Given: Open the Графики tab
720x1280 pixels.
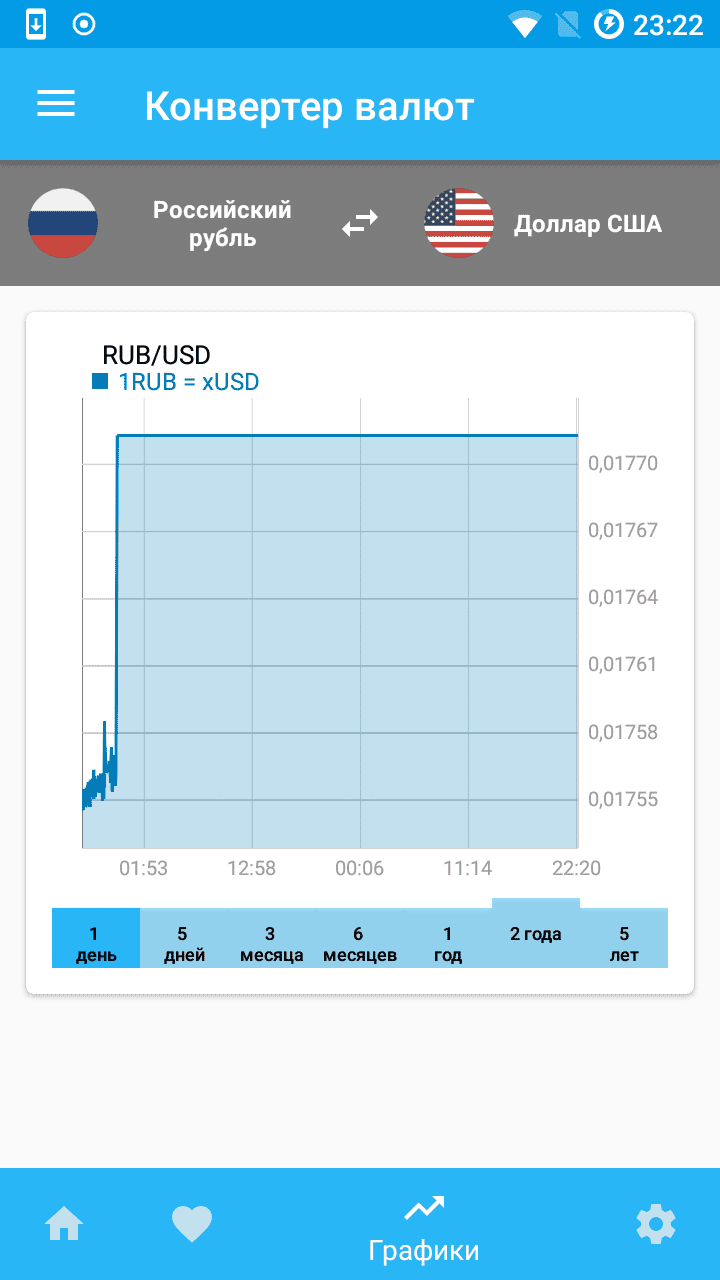Looking at the screenshot, I should coord(424,1228).
